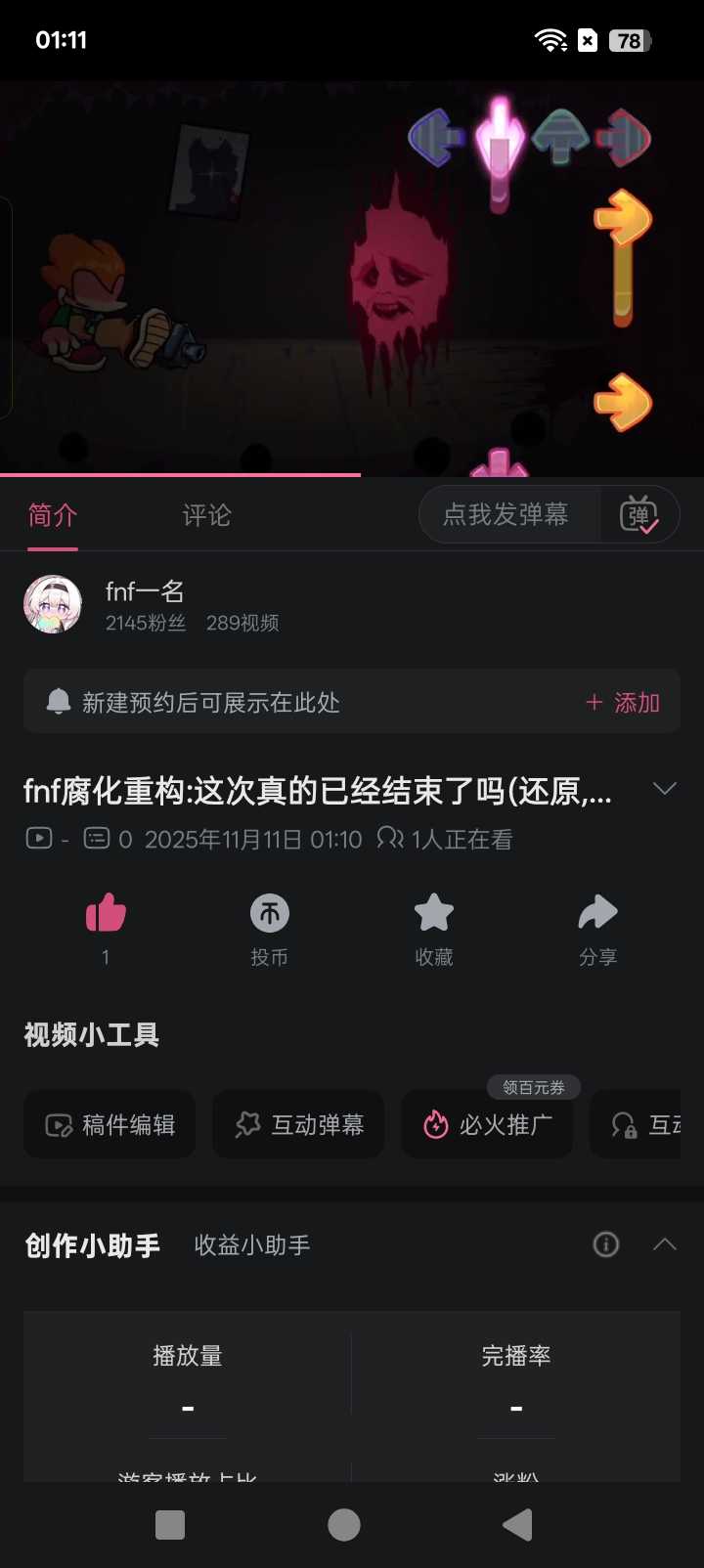This screenshot has width=704, height=1568.
Task: Open the info icon in 创作小助手
Action: [606, 1244]
